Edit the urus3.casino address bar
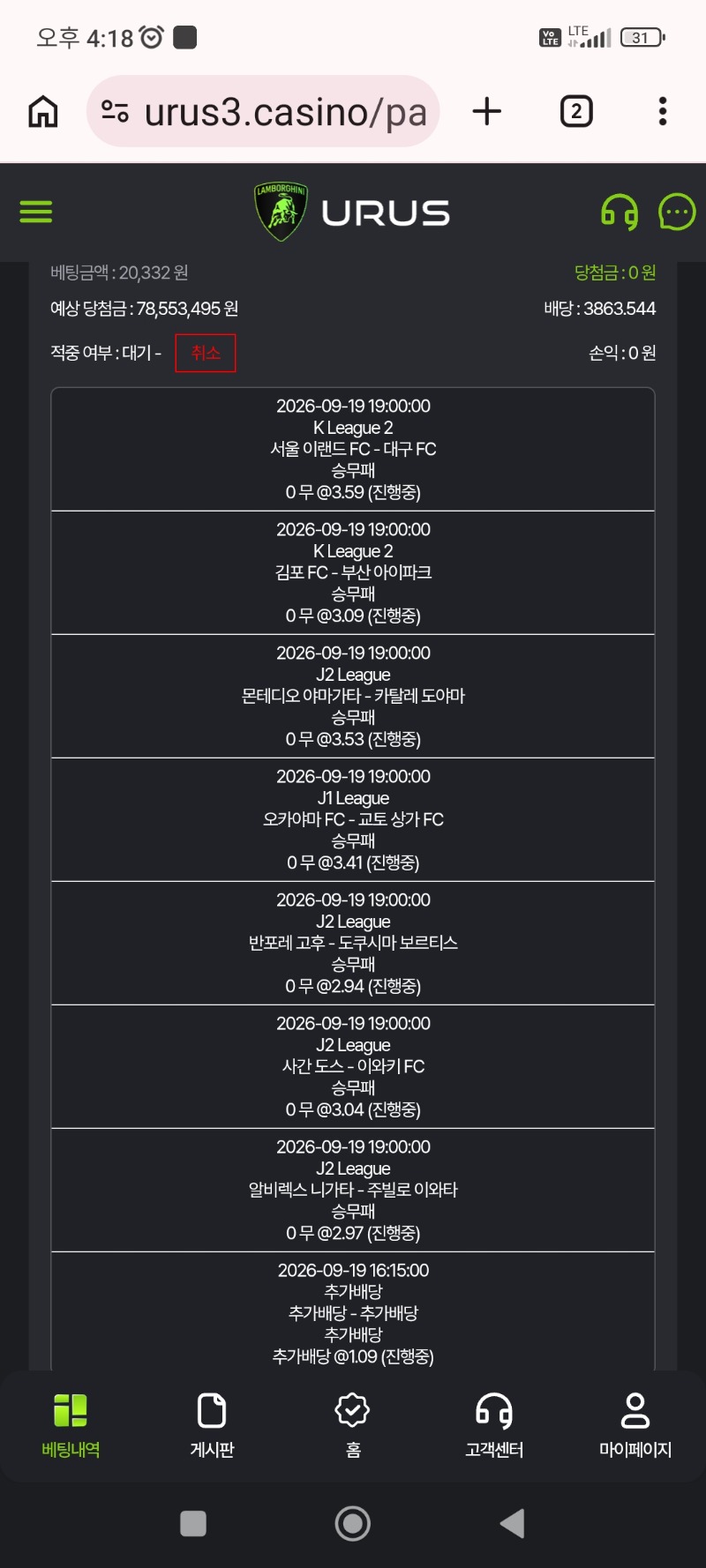This screenshot has height=1568, width=706. pyautogui.click(x=263, y=111)
